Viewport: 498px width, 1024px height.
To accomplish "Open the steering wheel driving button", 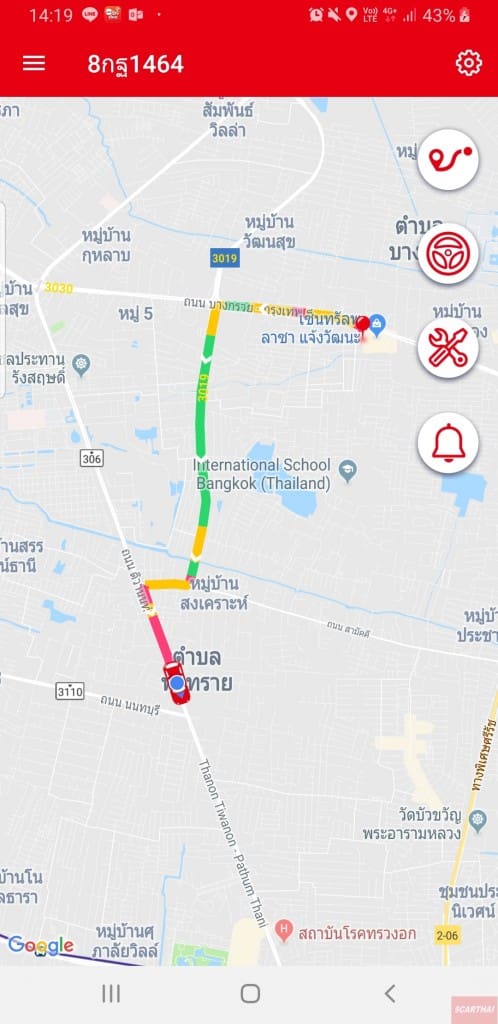I will (x=448, y=253).
